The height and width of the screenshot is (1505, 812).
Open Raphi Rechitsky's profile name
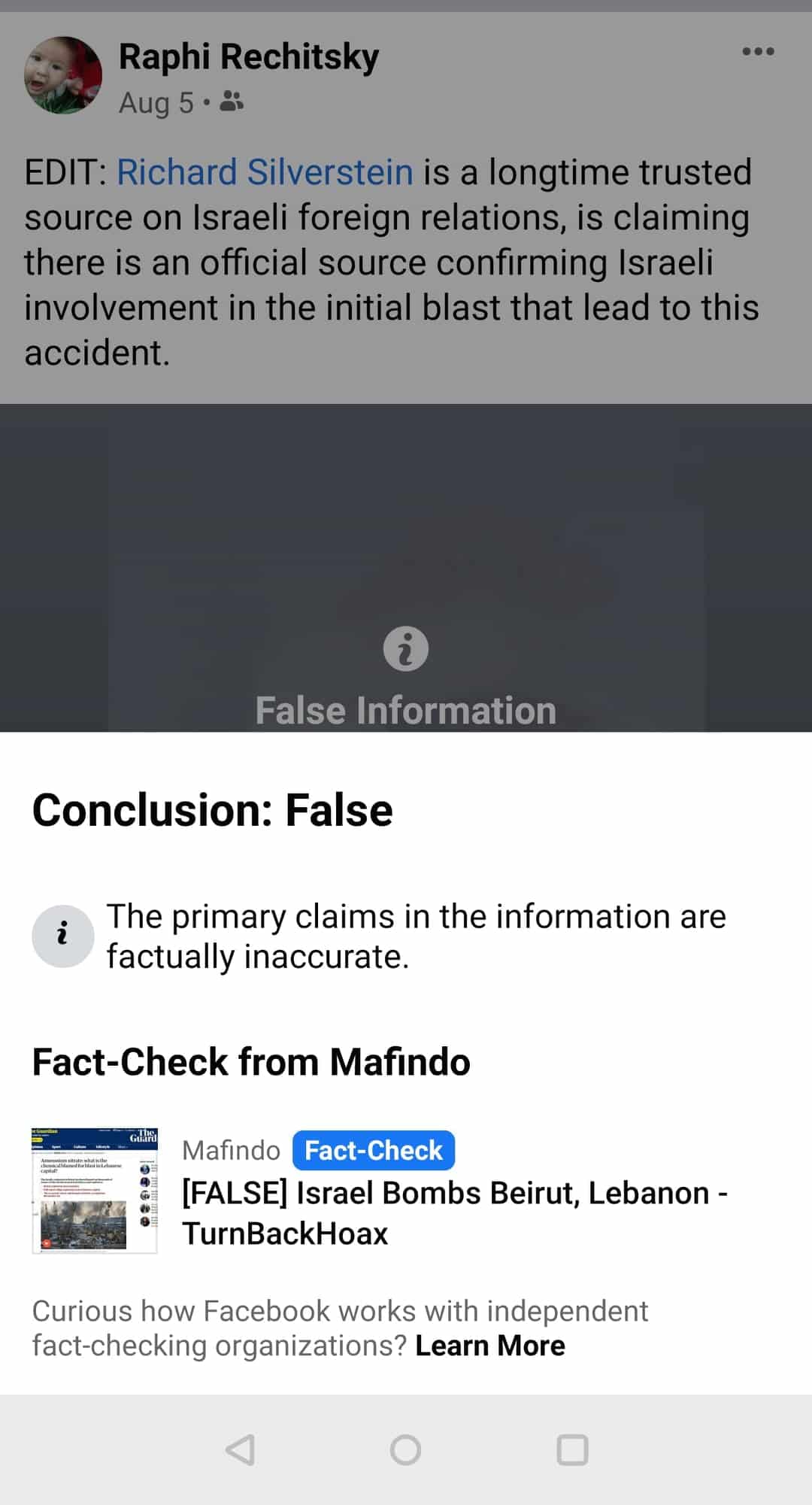249,57
